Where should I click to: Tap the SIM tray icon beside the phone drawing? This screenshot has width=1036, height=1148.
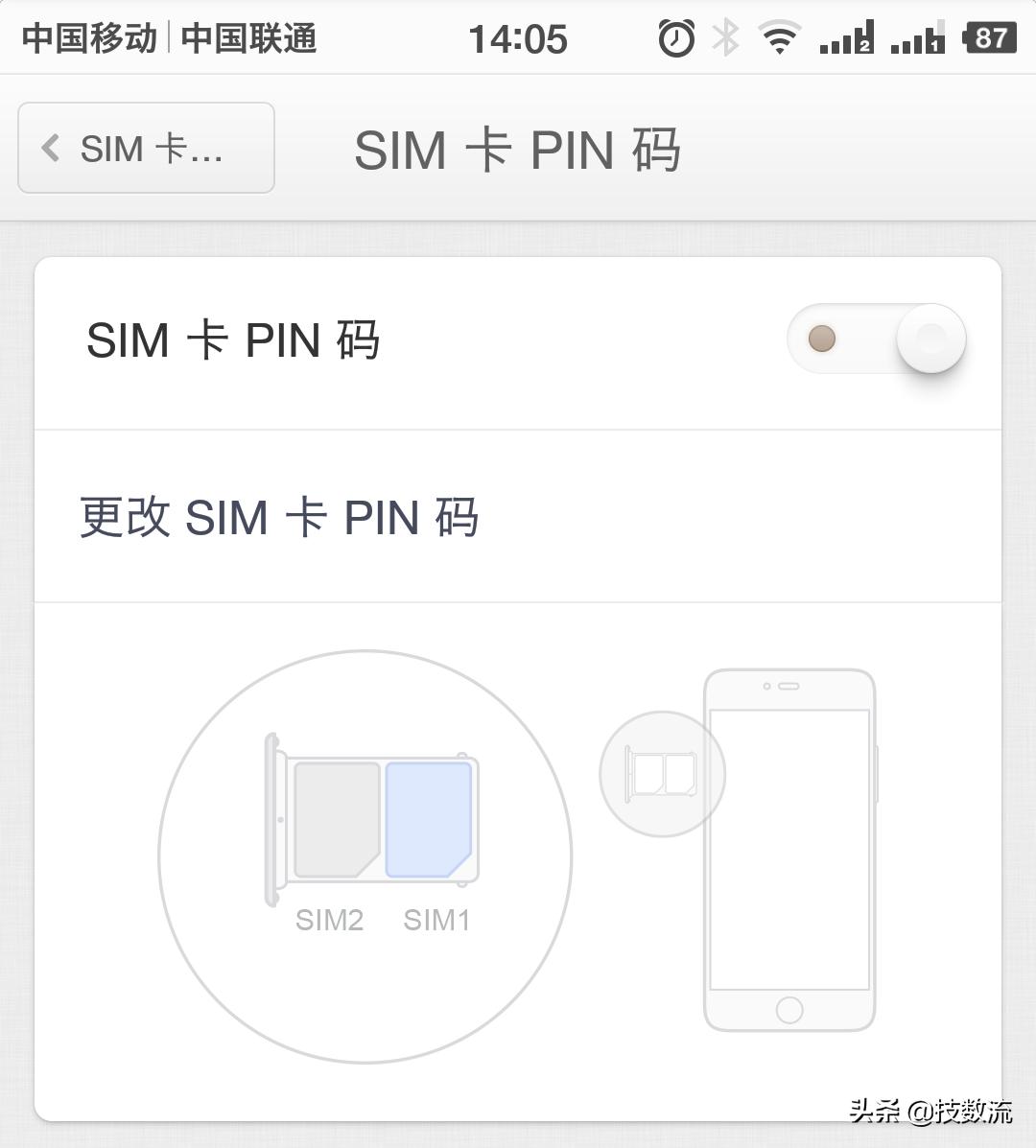coord(661,773)
